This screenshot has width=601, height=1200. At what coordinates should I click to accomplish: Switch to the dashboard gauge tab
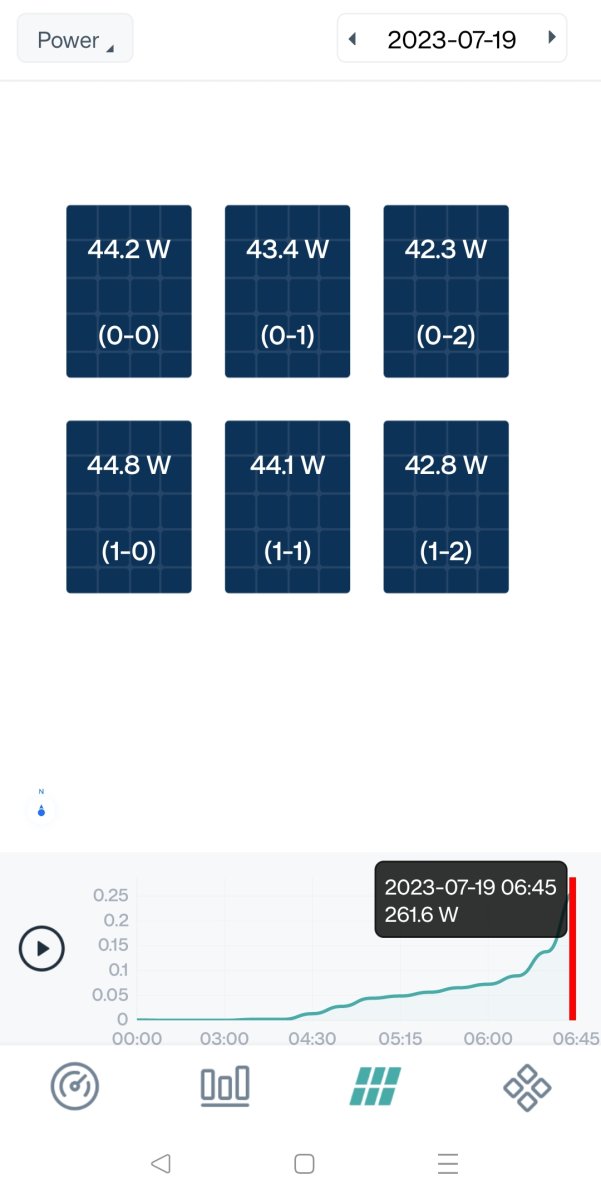[x=75, y=1086]
